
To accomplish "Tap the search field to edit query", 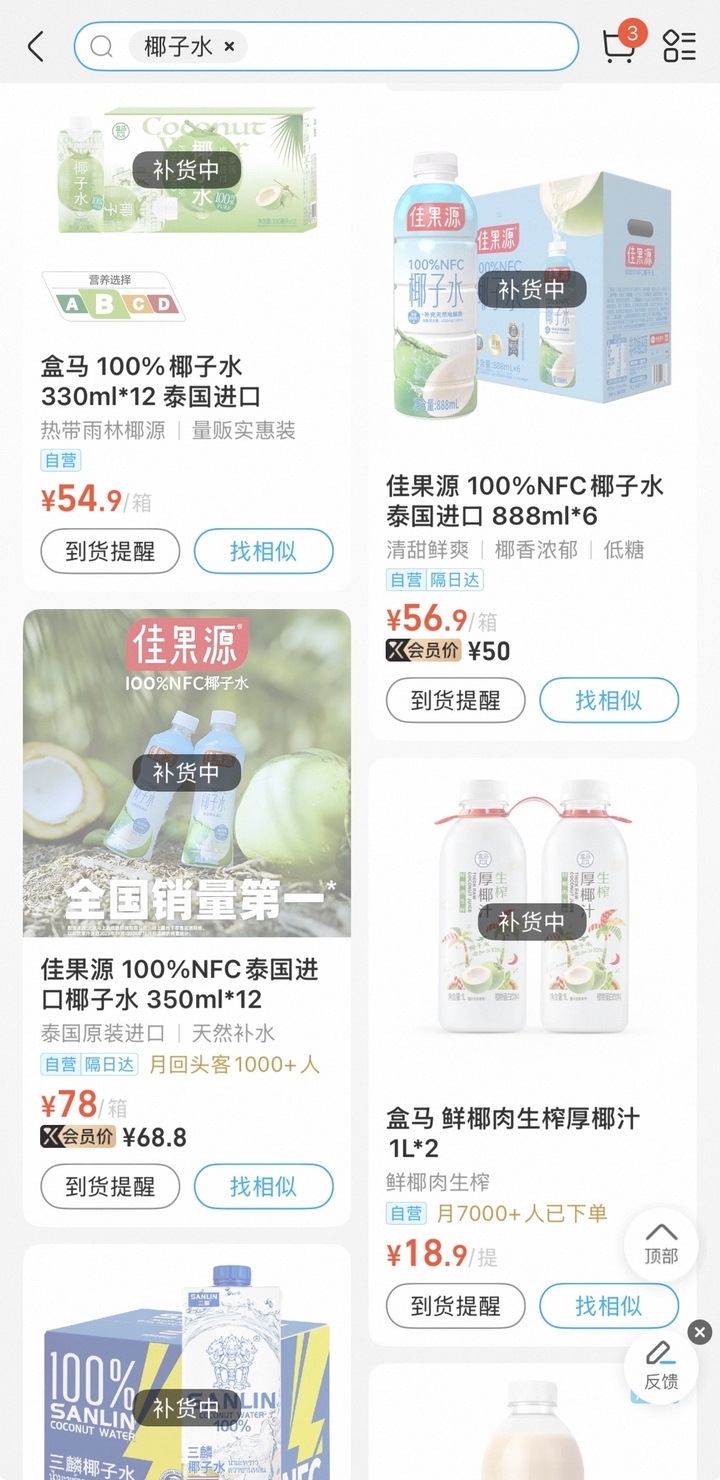I will (x=400, y=46).
